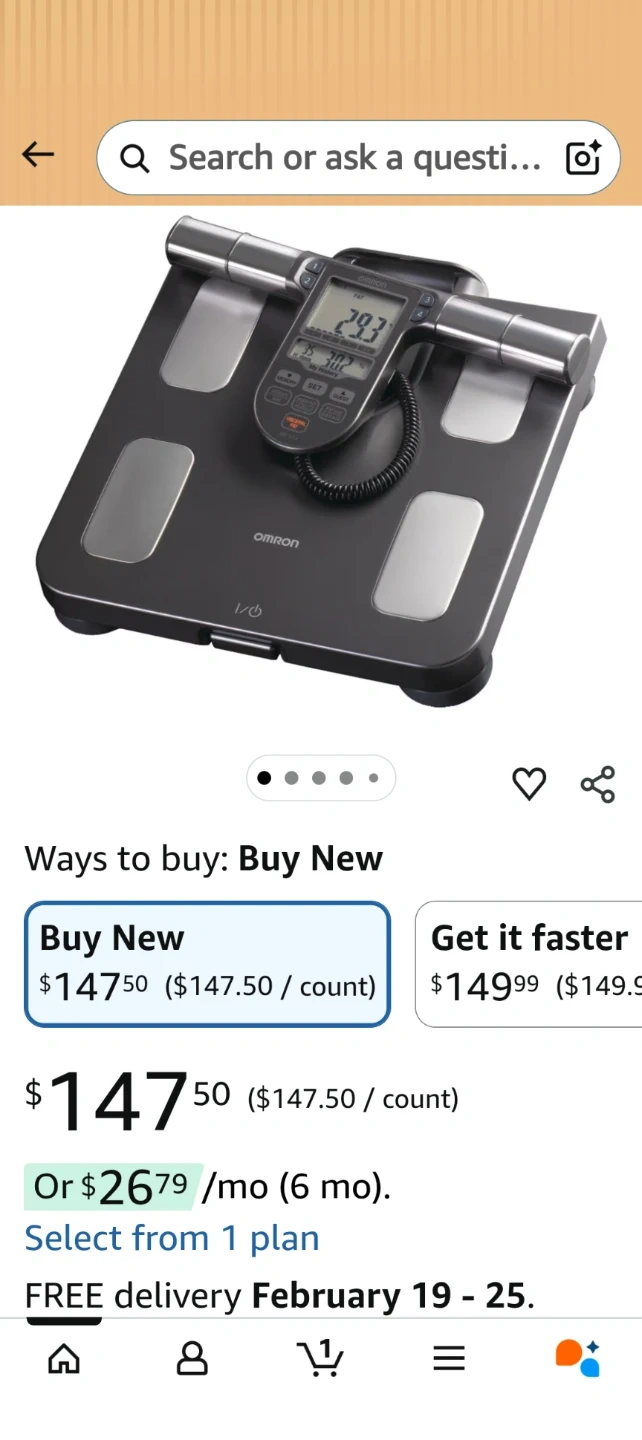642x1440 pixels.
Task: Open Select from 1 plan link
Action: point(172,1238)
